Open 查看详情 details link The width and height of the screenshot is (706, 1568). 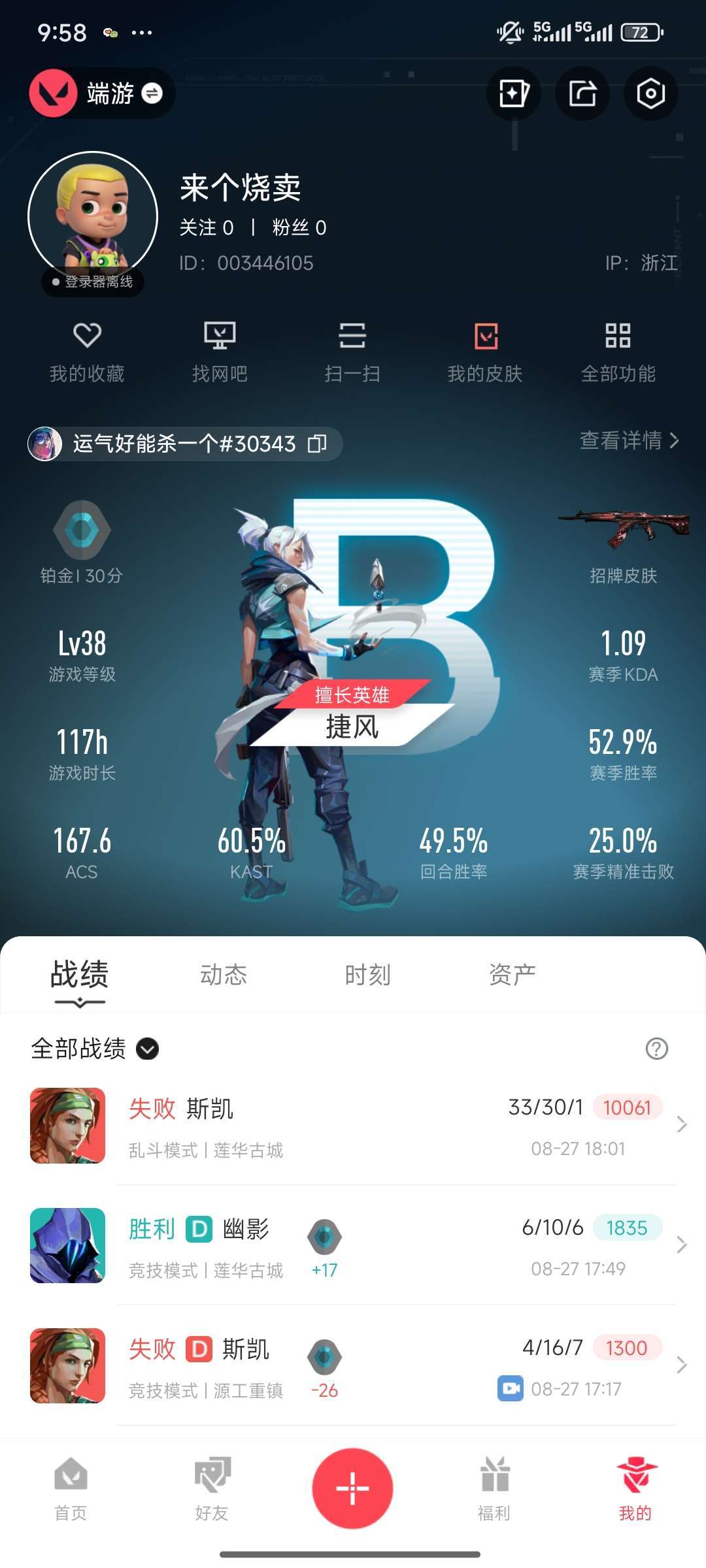(x=629, y=440)
